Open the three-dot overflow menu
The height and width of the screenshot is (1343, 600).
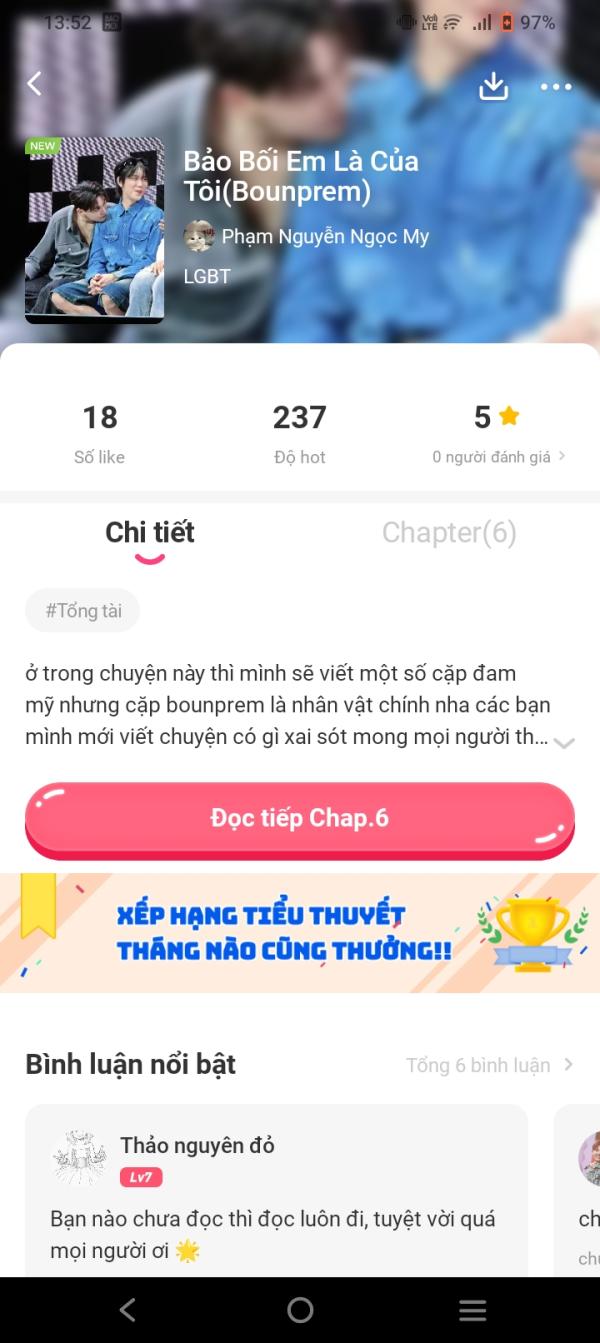[x=555, y=87]
